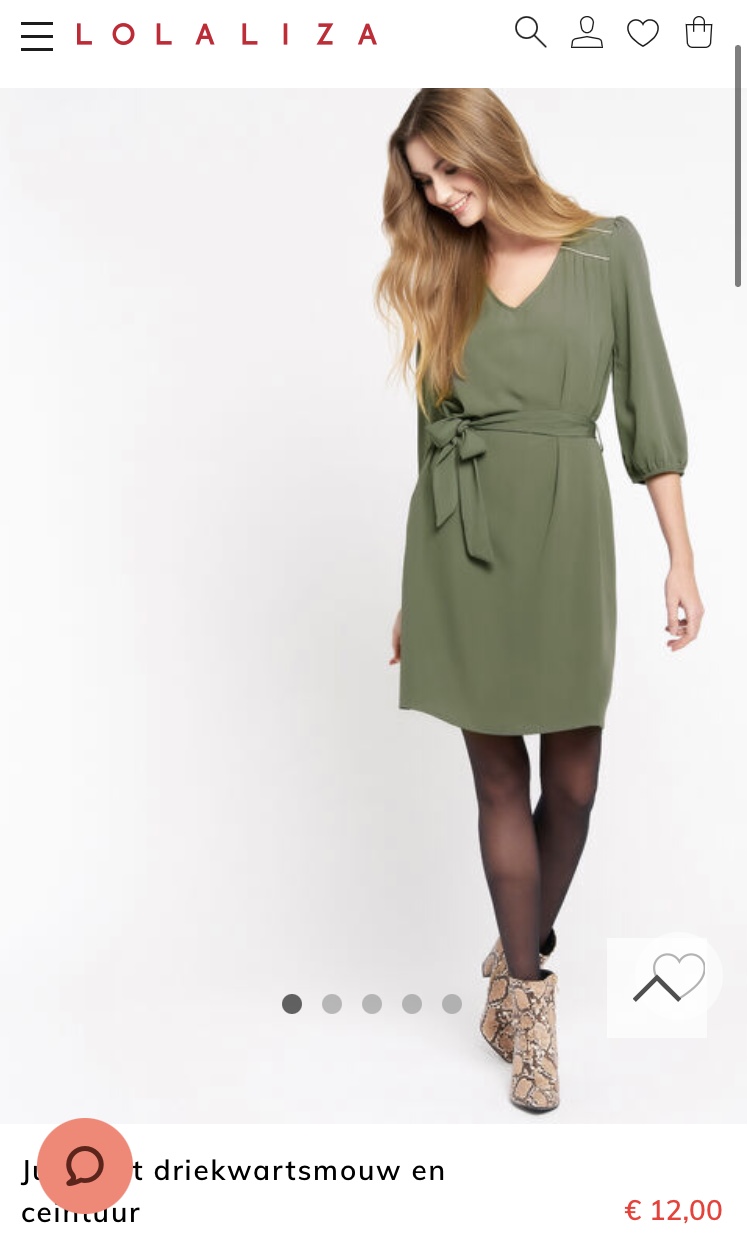Viewport: 747px width, 1238px height.
Task: Tap the Lolaliza logo to go home
Action: [x=227, y=35]
